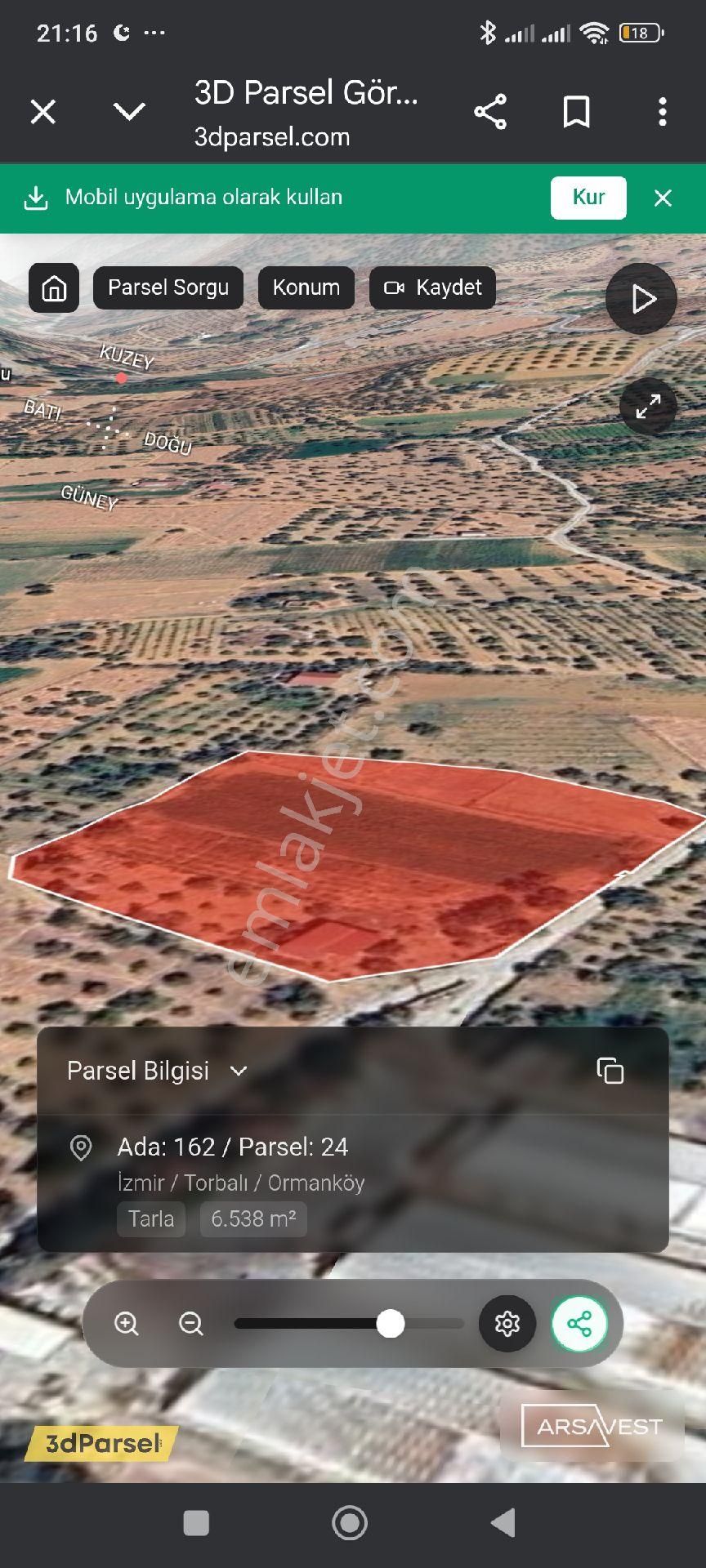The height and width of the screenshot is (1568, 706).
Task: Open the browser overflow menu
Action: point(662,112)
